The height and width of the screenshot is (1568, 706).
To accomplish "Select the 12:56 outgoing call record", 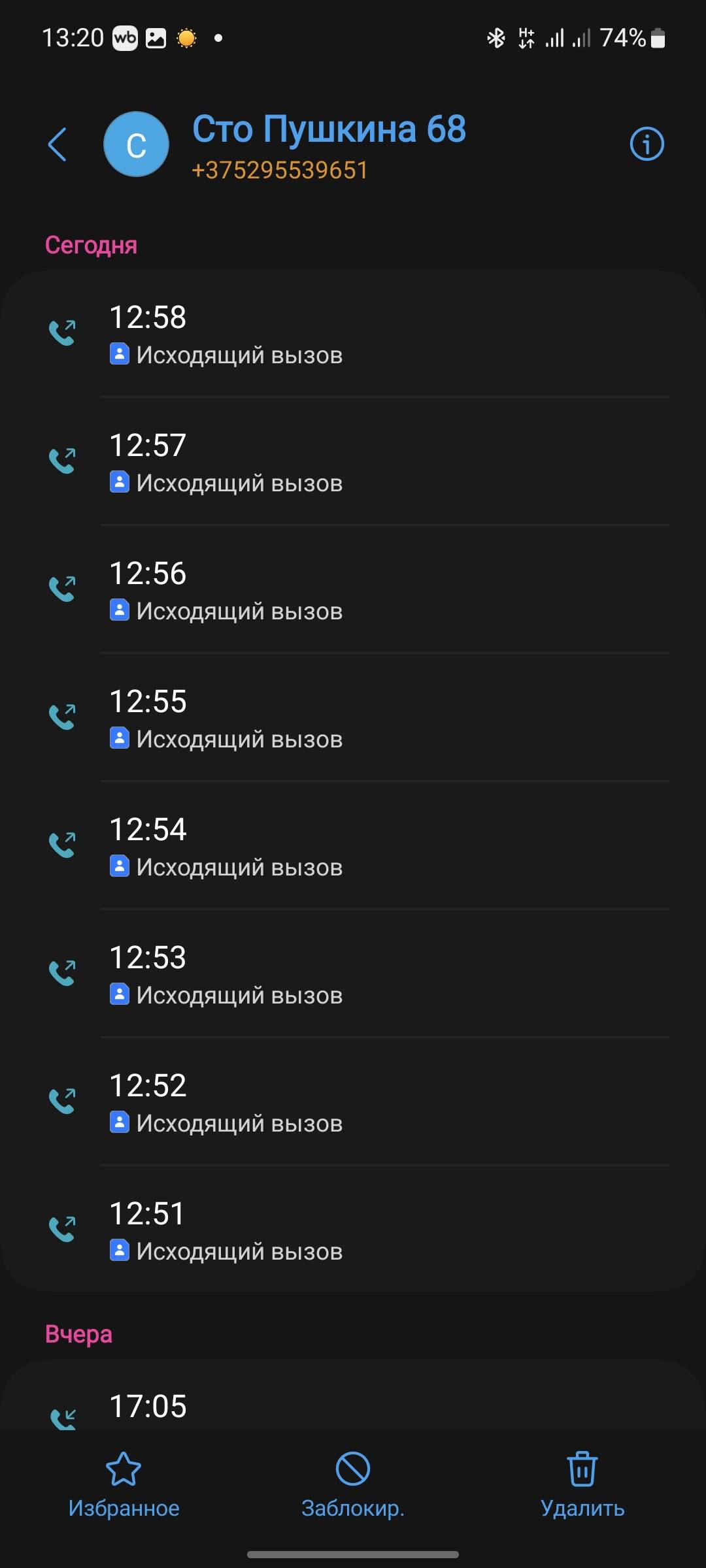I will pos(353,589).
